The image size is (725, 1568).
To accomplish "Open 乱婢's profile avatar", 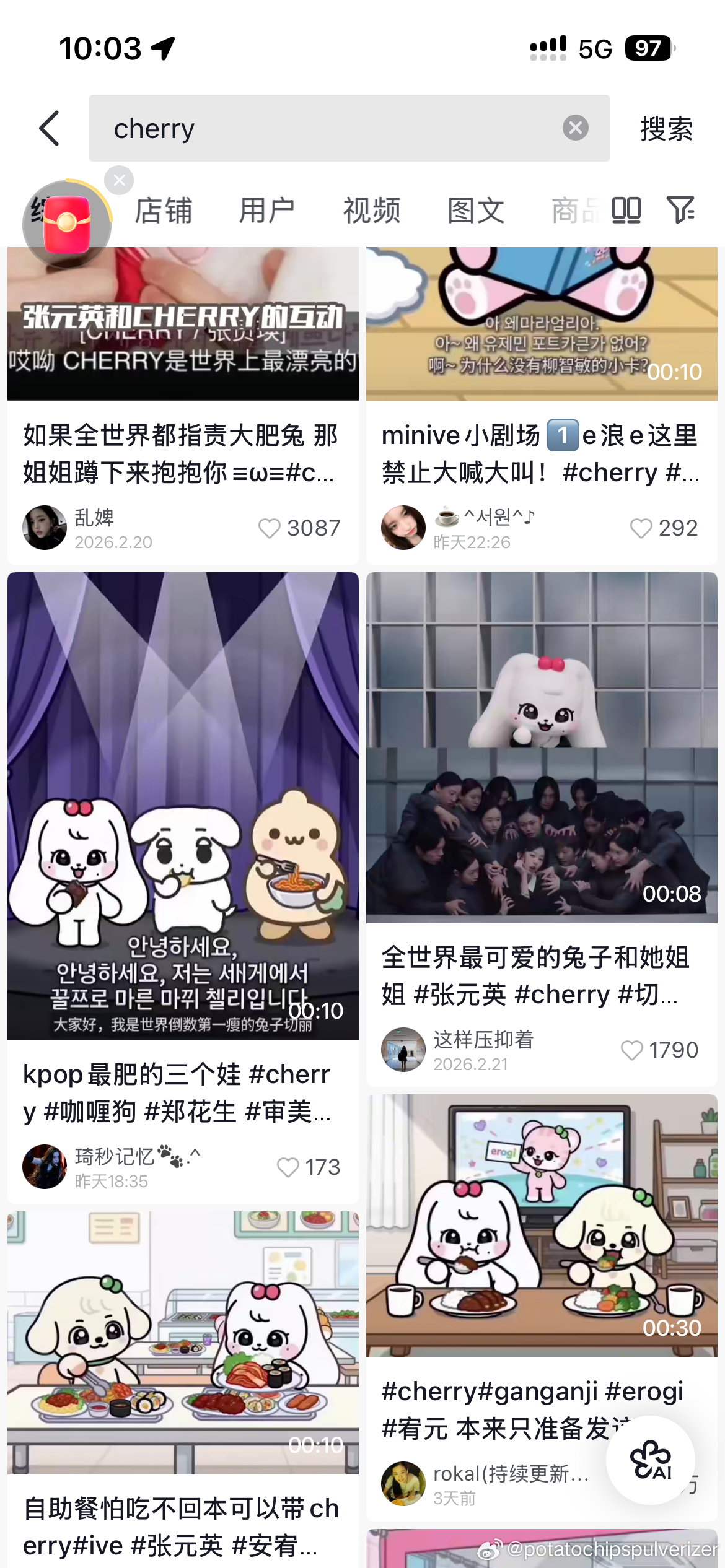I will point(44,528).
